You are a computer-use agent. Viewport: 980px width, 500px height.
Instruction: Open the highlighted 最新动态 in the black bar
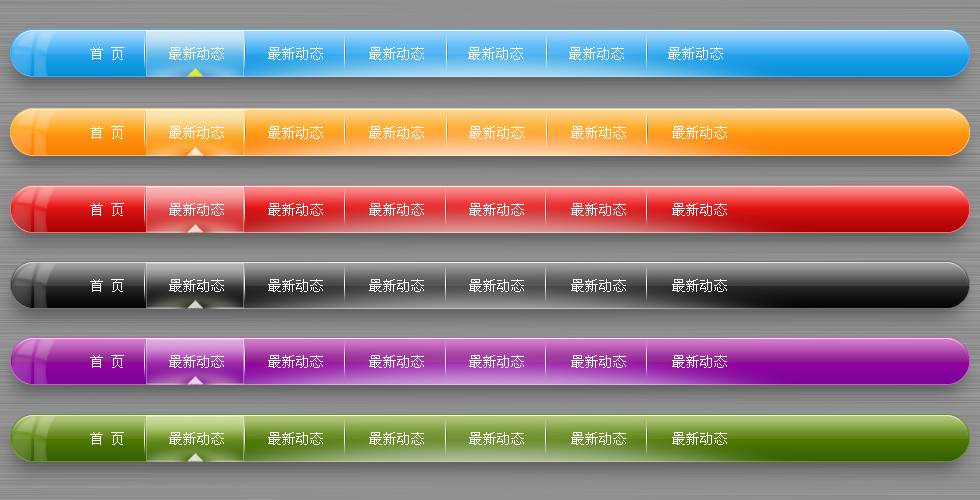point(196,285)
